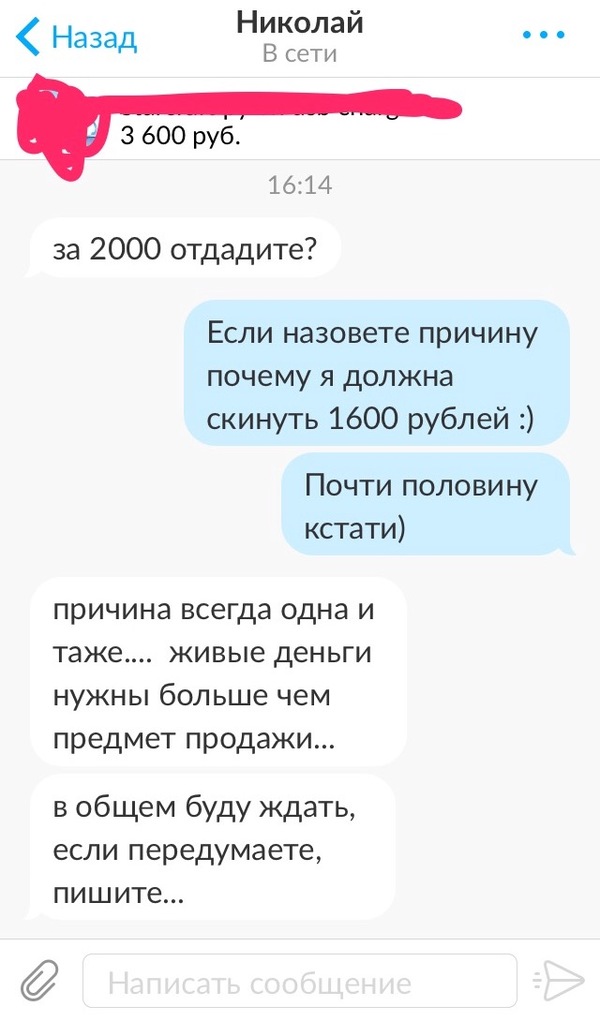This screenshot has height=1021, width=600.
Task: Go back with the Назад button
Action: [78, 38]
